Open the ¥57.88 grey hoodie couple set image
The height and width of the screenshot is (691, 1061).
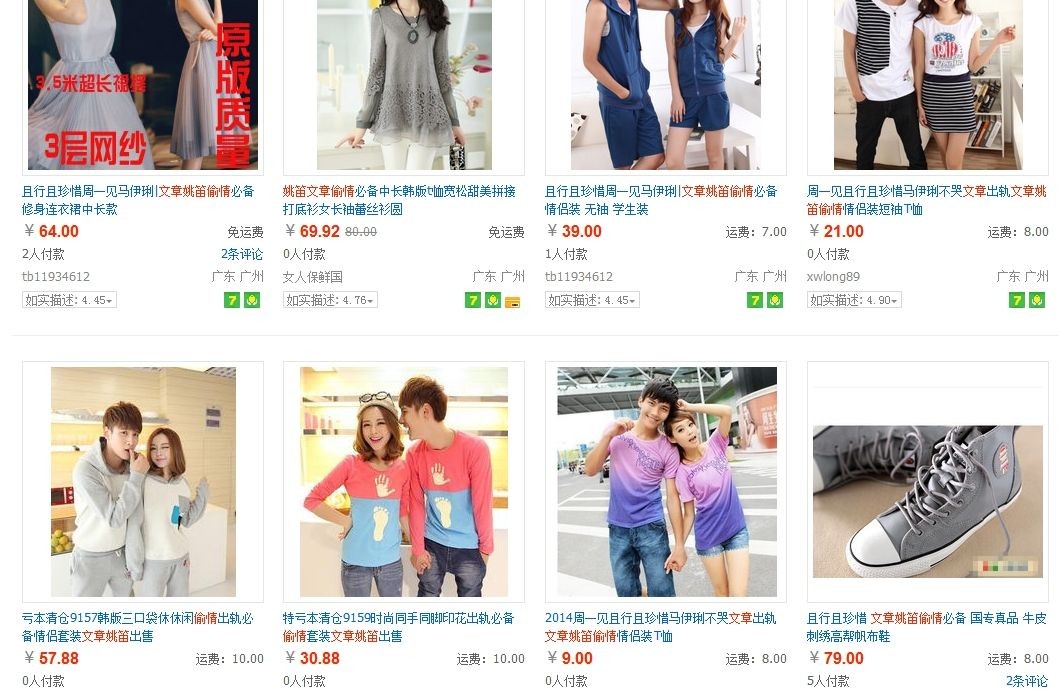[x=143, y=482]
